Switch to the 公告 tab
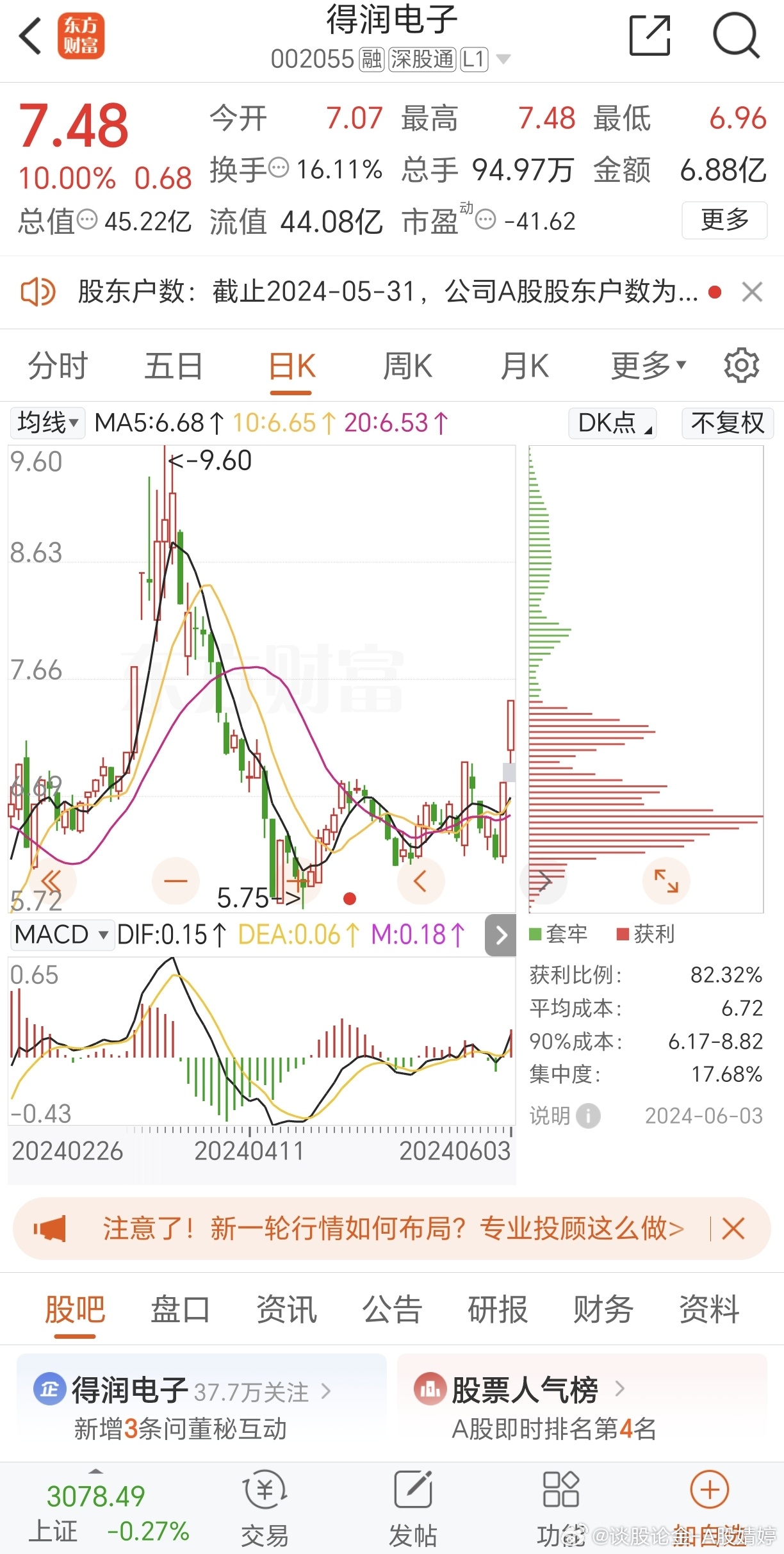Viewport: 784px width, 1554px height. click(x=392, y=1309)
